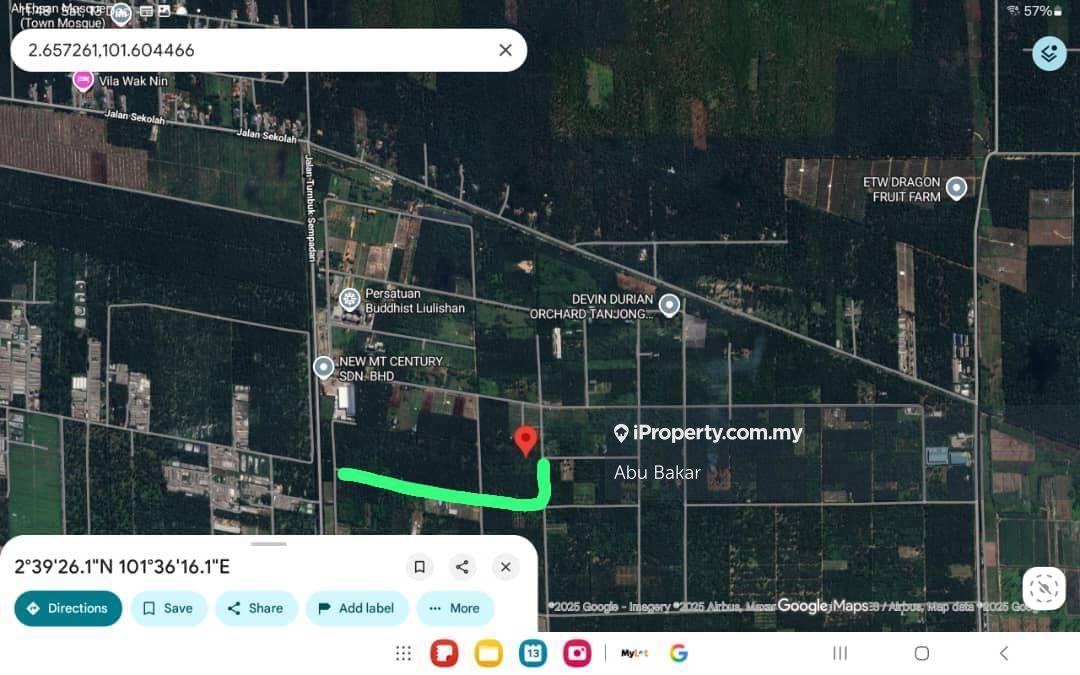Tap the search box showing coordinates
This screenshot has height=675, width=1080.
[x=250, y=50]
